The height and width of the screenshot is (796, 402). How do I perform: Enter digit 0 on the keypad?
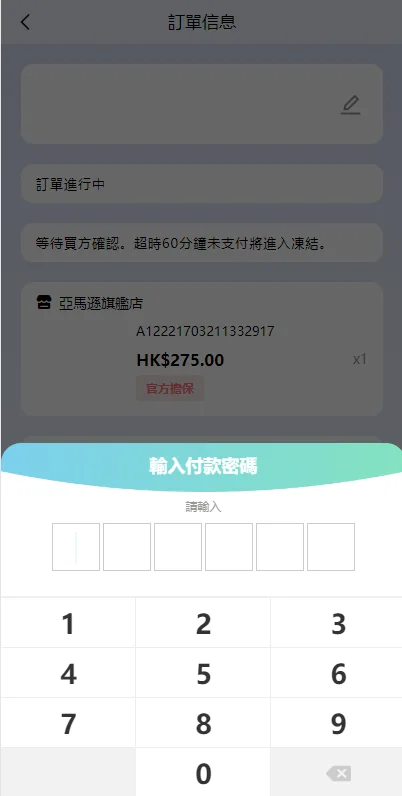pyautogui.click(x=203, y=772)
